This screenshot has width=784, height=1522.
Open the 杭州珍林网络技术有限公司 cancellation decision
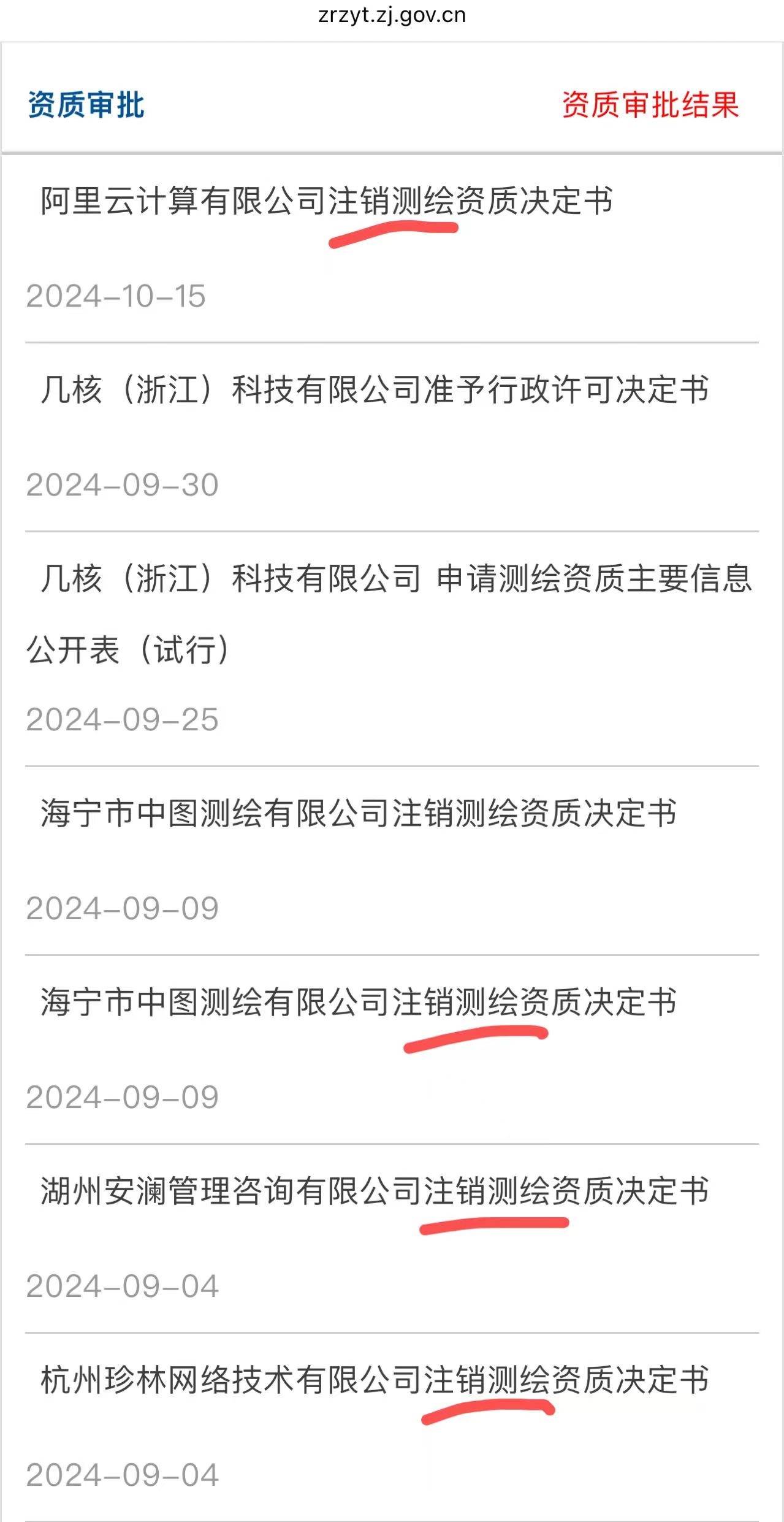point(375,1380)
